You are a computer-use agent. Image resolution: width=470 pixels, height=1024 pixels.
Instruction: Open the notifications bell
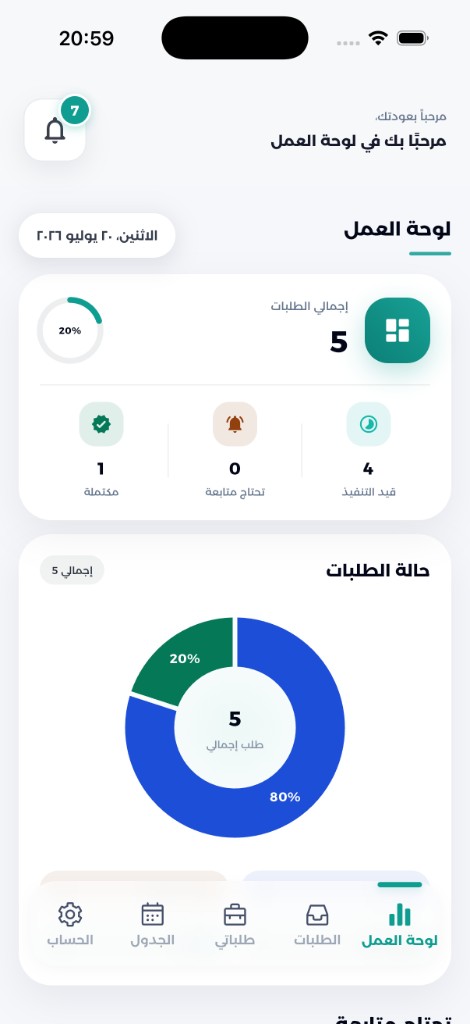[x=55, y=130]
